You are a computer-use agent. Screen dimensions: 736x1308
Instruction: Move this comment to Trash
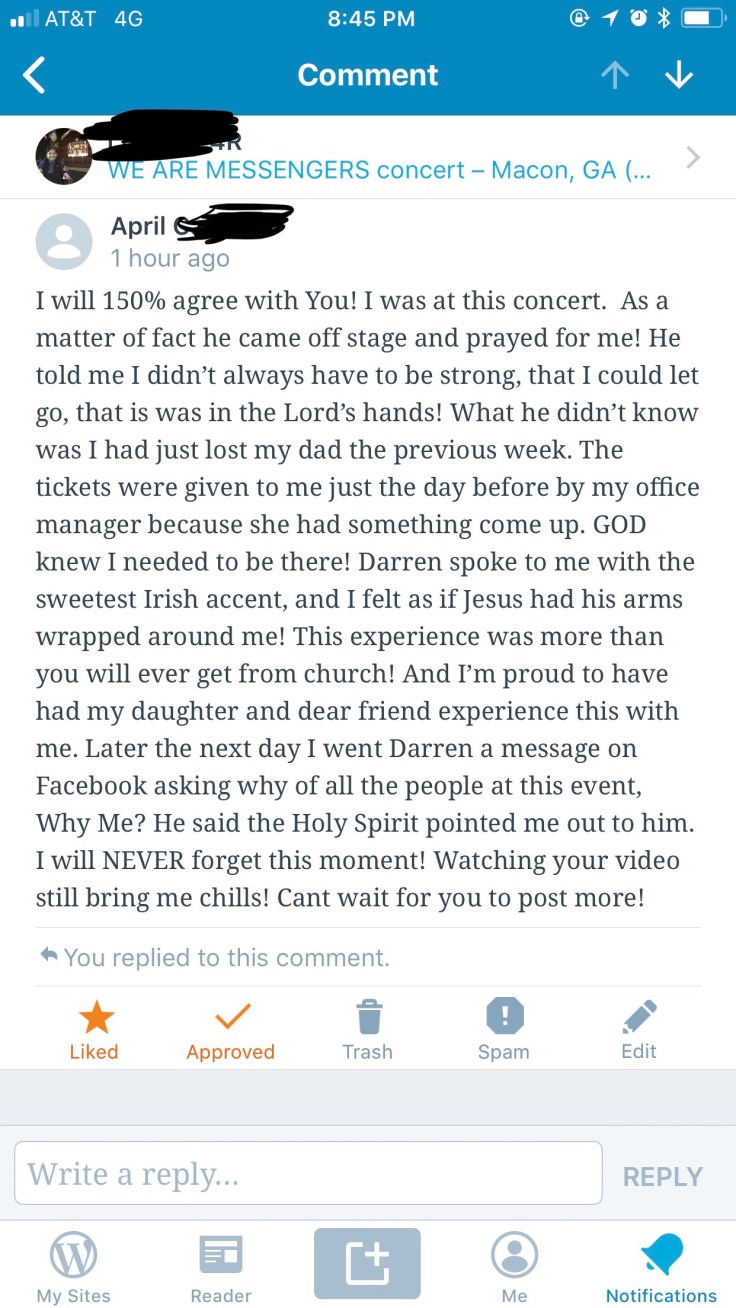368,1030
